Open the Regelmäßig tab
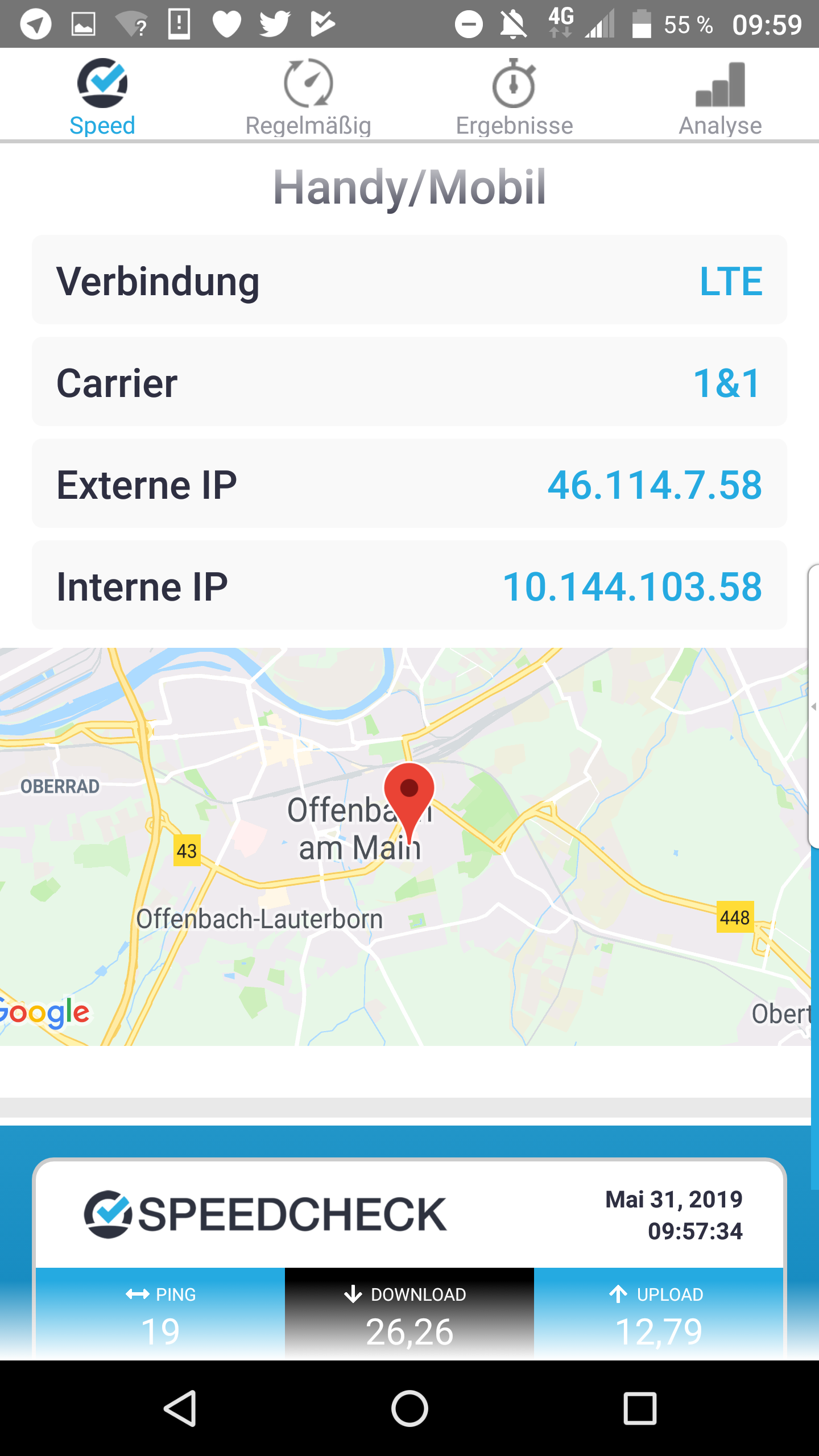Screen dimensions: 819x1456 308,97
